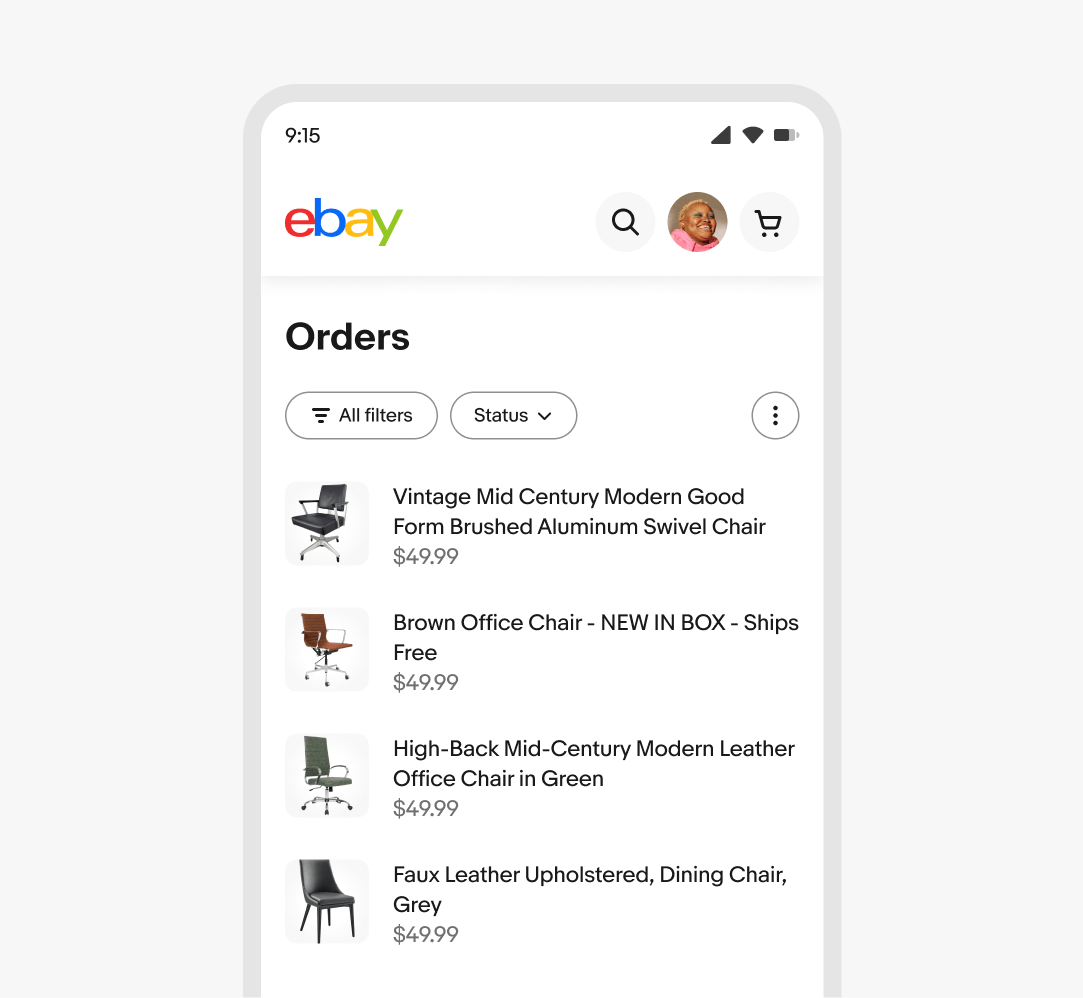Open the Vintage Mid Century Swivel Chair order
The width and height of the screenshot is (1083, 998).
[578, 512]
